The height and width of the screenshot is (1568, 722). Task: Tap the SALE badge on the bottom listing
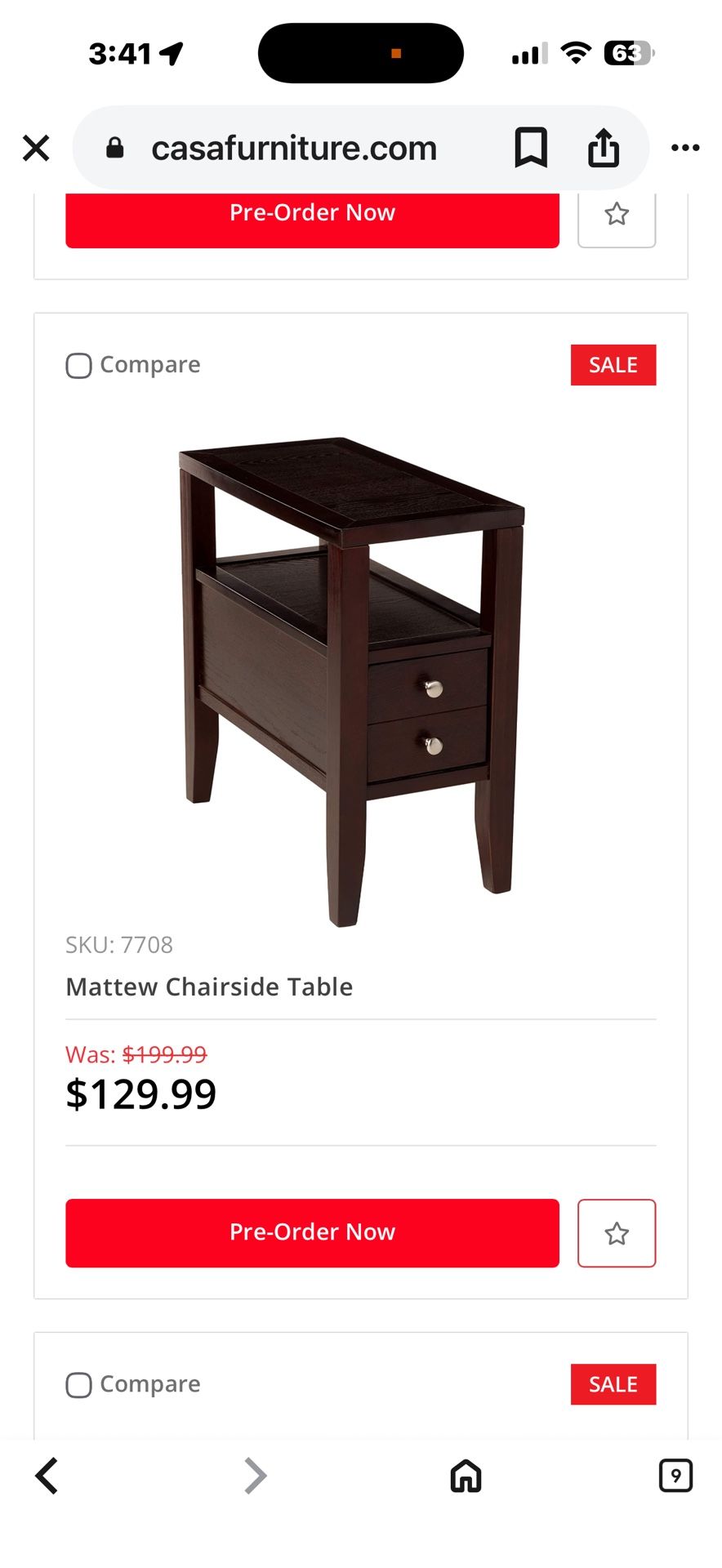click(x=613, y=1384)
